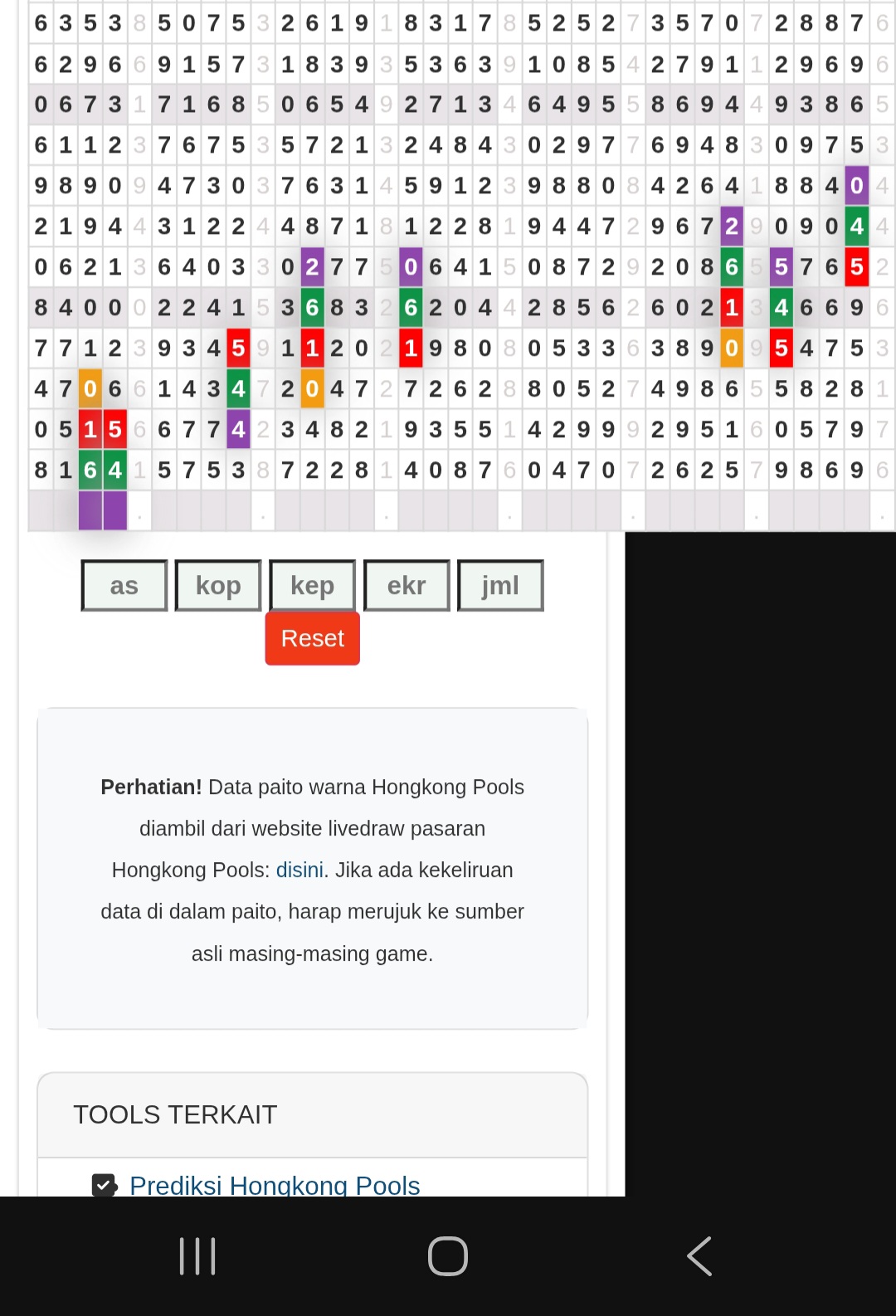This screenshot has width=896, height=1316.
Task: Go back using the navigation bar
Action: coord(699,1255)
